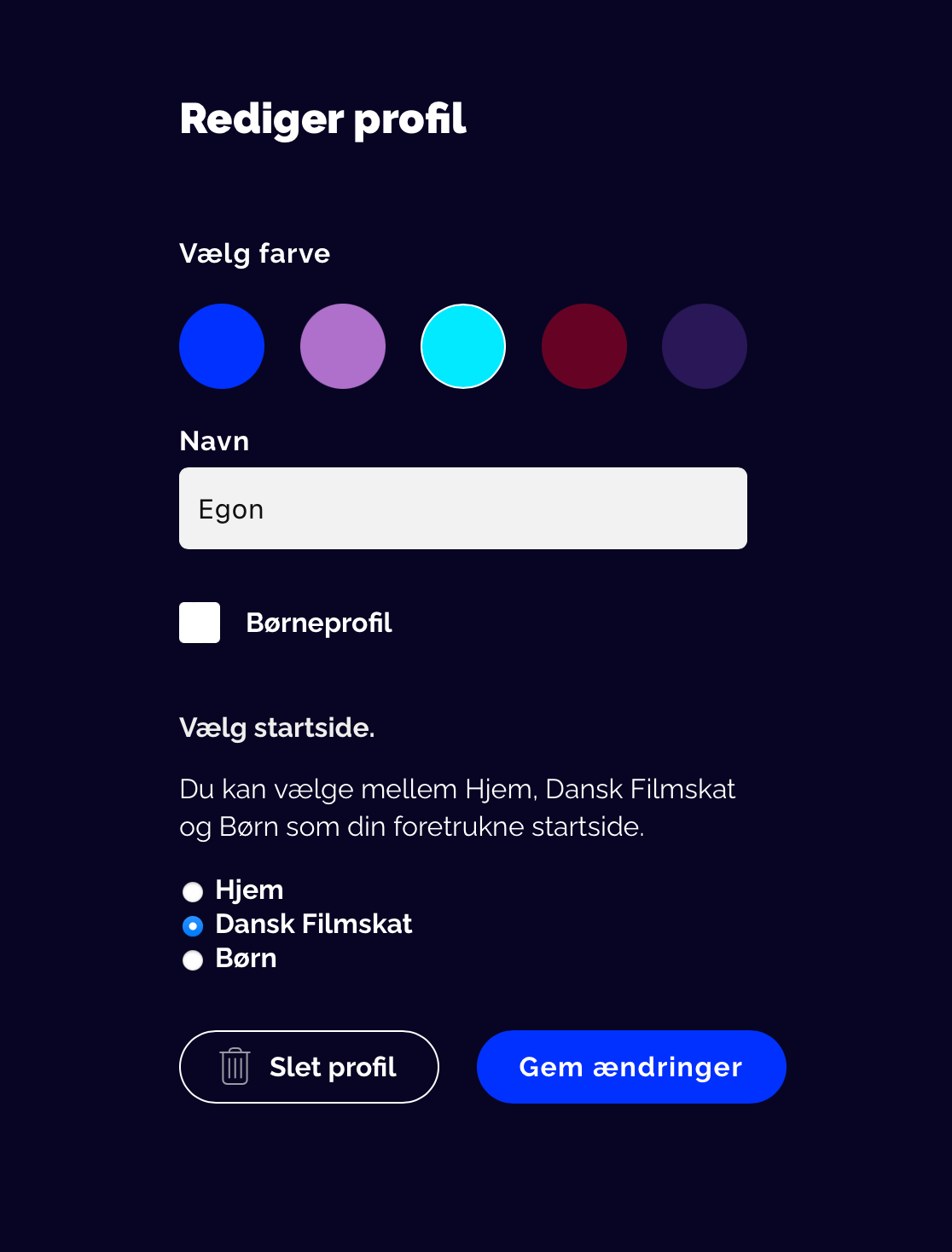Pick the cyan profile color
This screenshot has height=1252, width=952.
point(463,346)
